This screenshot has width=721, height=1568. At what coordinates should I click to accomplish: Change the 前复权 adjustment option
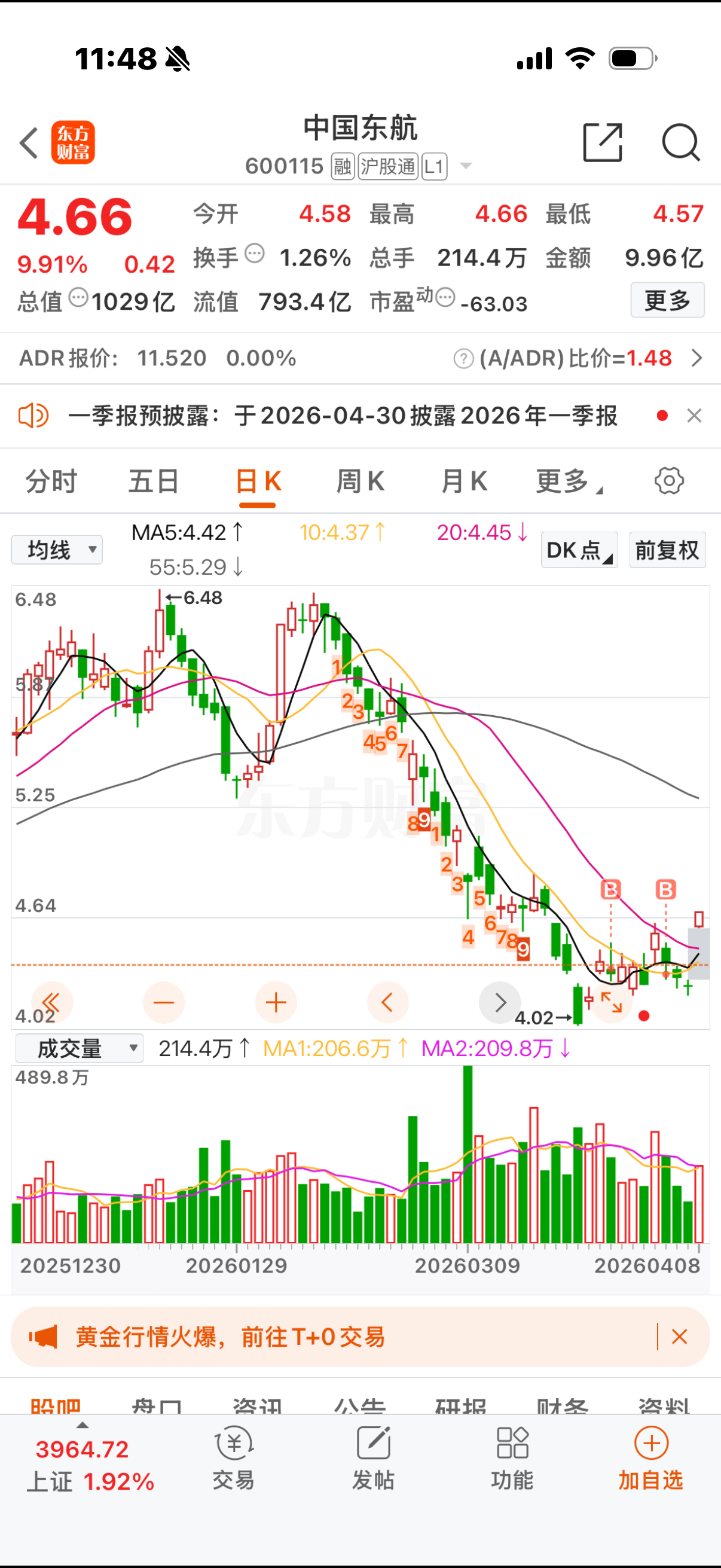pos(667,550)
